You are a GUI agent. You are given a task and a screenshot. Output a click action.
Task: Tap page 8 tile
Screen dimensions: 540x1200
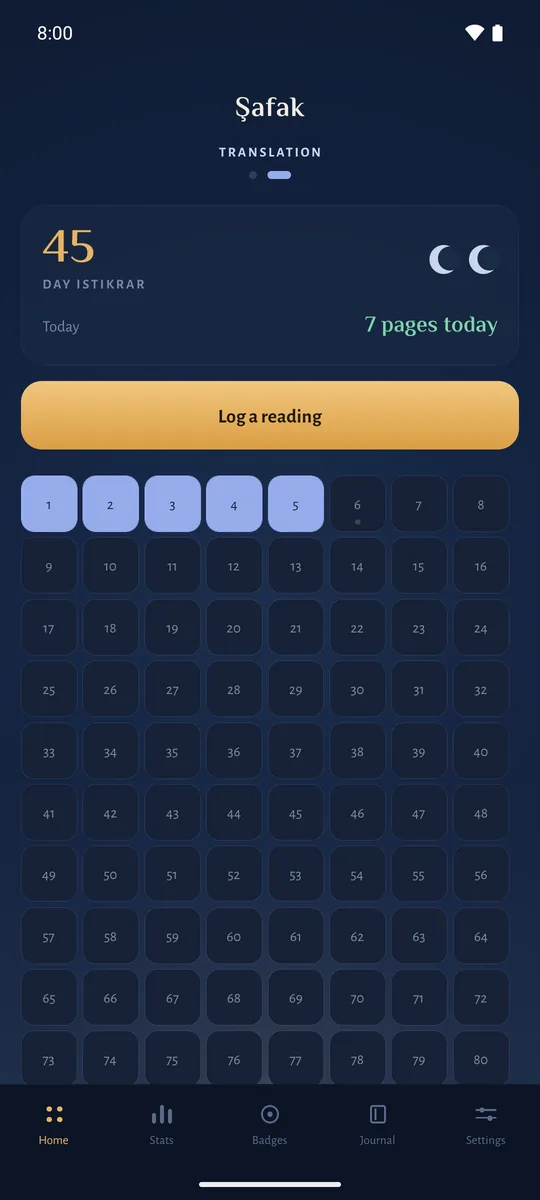tap(481, 504)
